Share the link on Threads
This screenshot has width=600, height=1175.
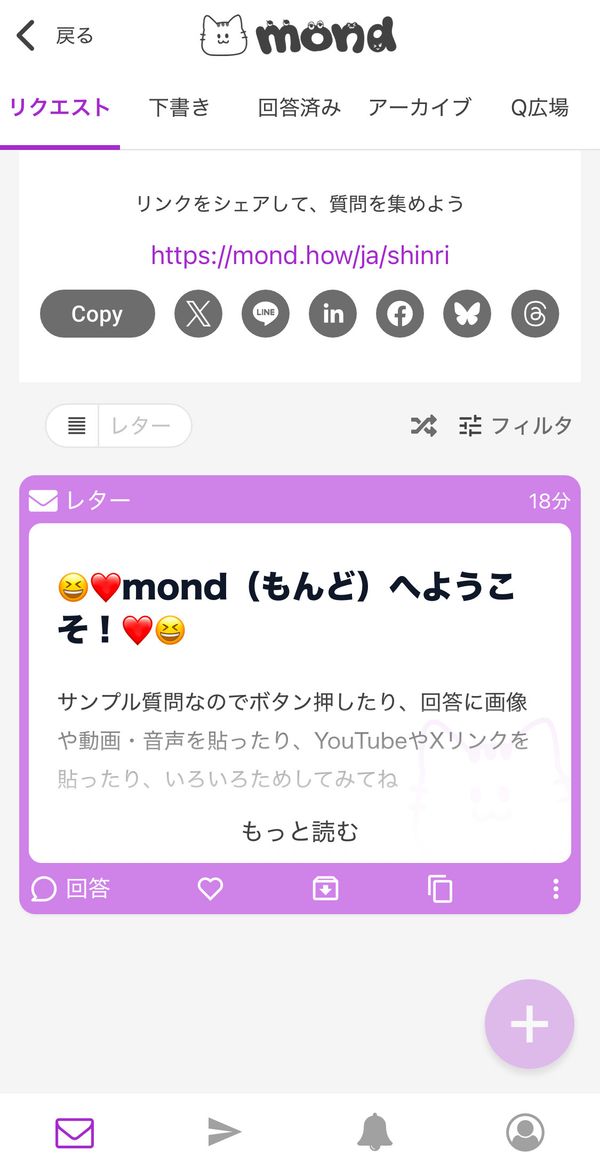pyautogui.click(x=535, y=314)
